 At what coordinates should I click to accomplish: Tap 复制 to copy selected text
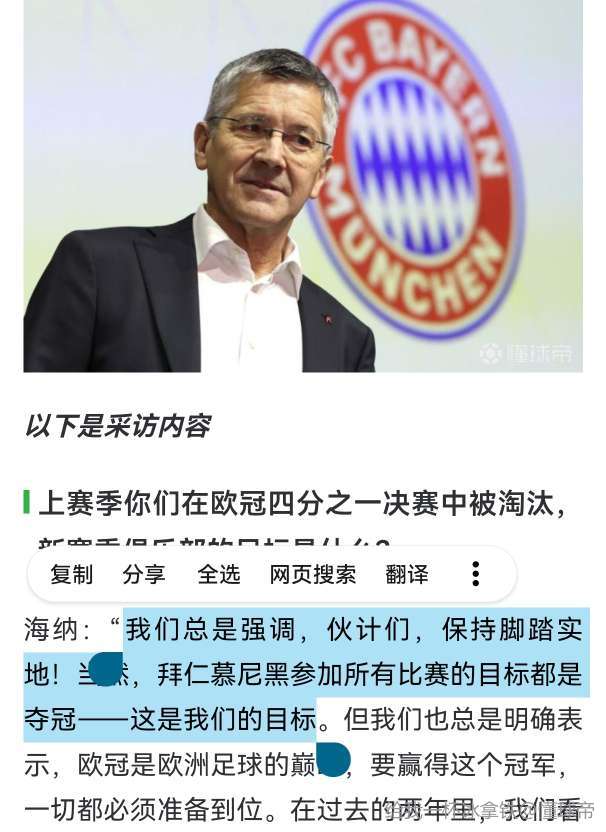pos(71,574)
